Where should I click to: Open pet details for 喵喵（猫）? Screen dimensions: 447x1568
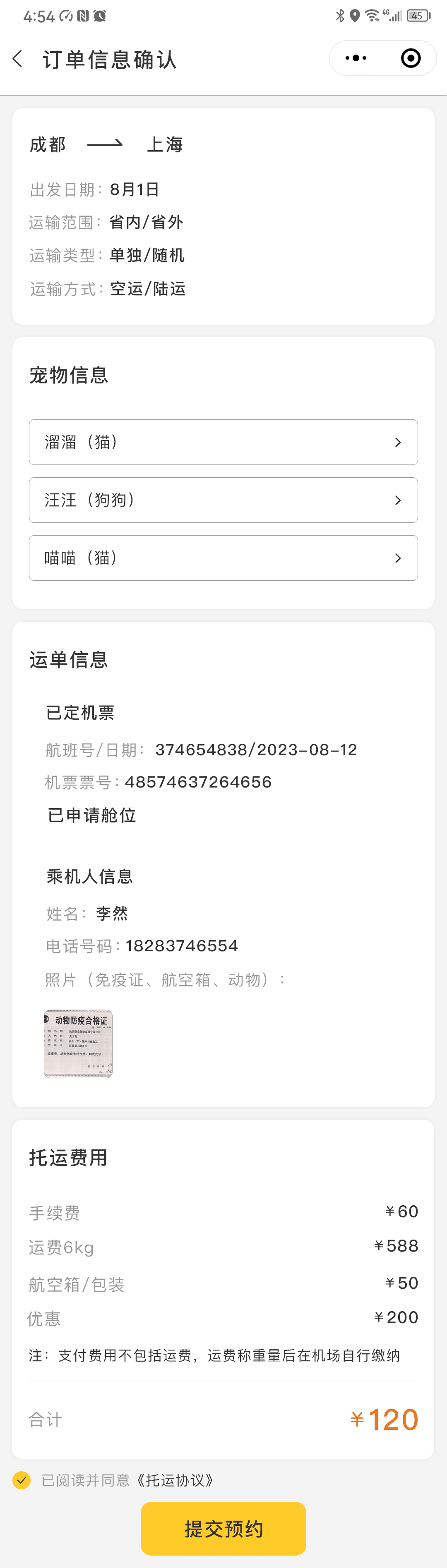pos(223,558)
